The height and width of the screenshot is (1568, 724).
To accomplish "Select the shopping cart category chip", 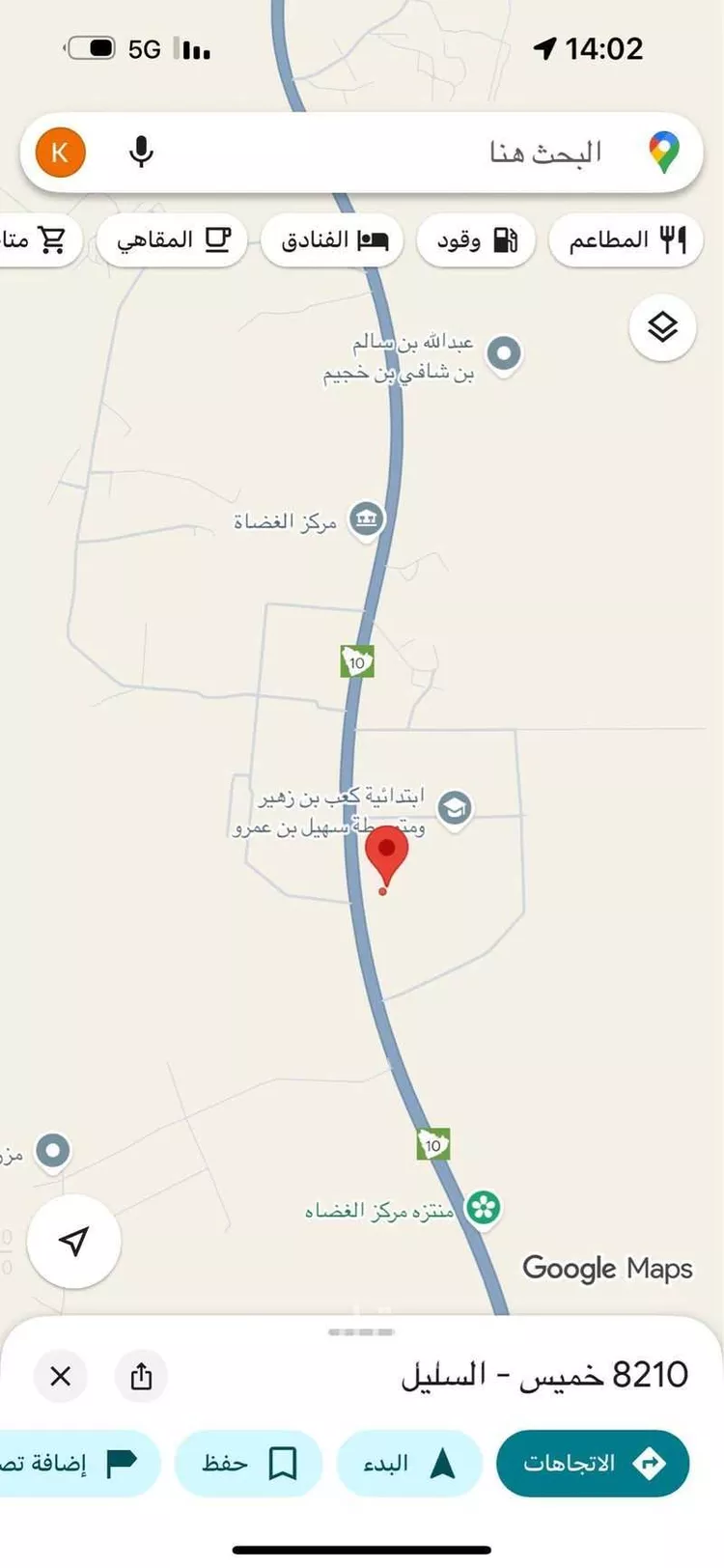I will pyautogui.click(x=39, y=239).
